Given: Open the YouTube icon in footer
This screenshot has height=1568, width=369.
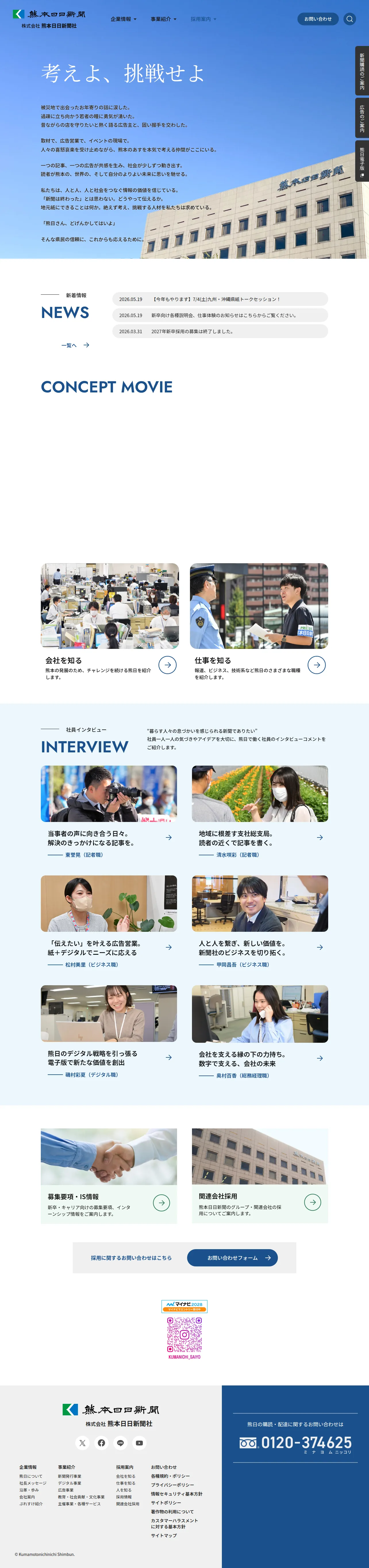Looking at the screenshot, I should [139, 1443].
